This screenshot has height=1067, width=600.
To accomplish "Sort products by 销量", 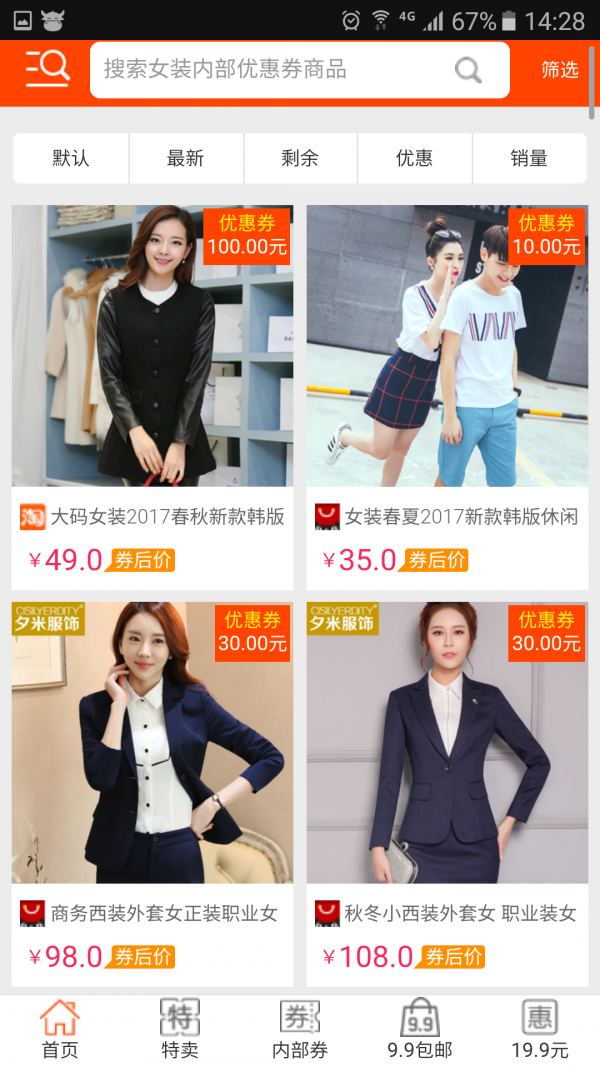I will tap(529, 158).
